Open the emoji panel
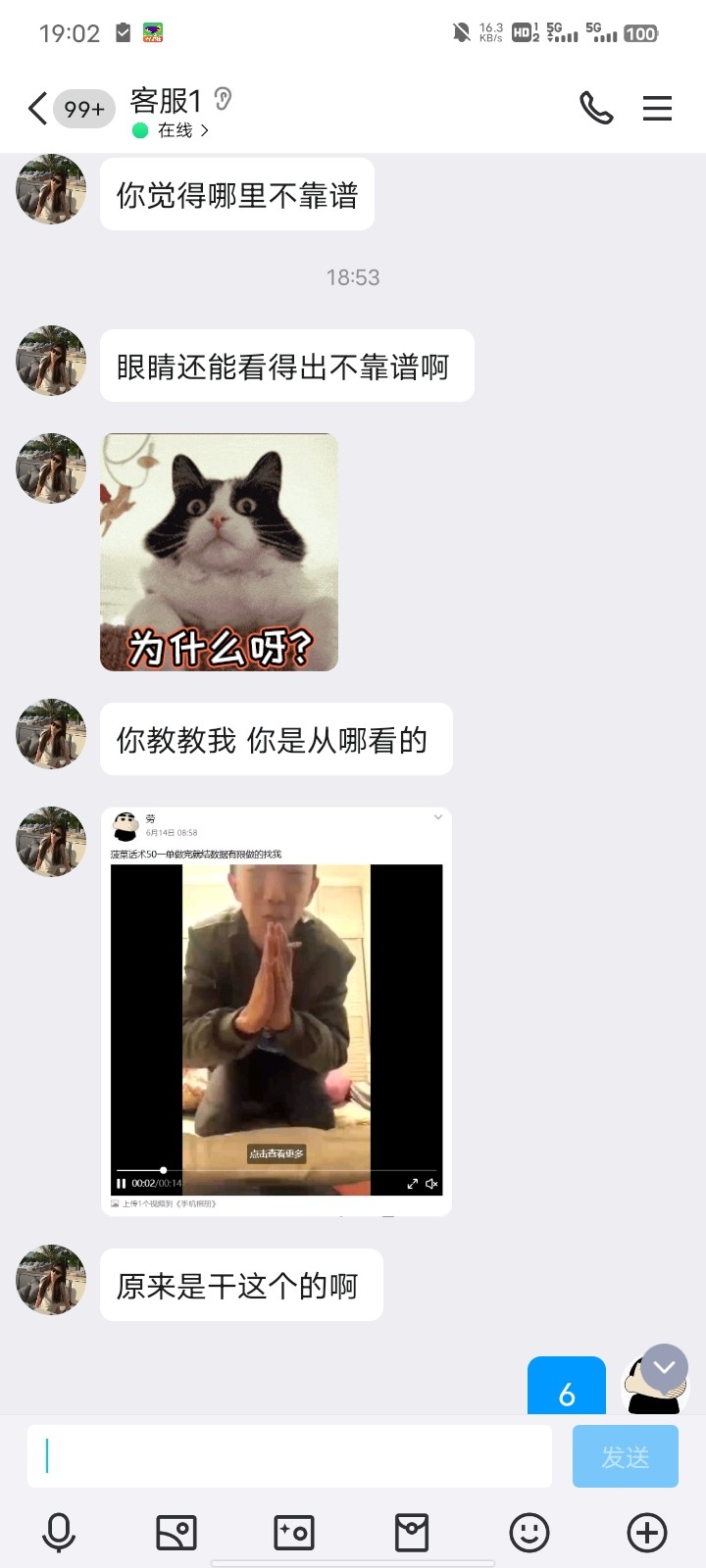The image size is (706, 1568). pos(529,1532)
